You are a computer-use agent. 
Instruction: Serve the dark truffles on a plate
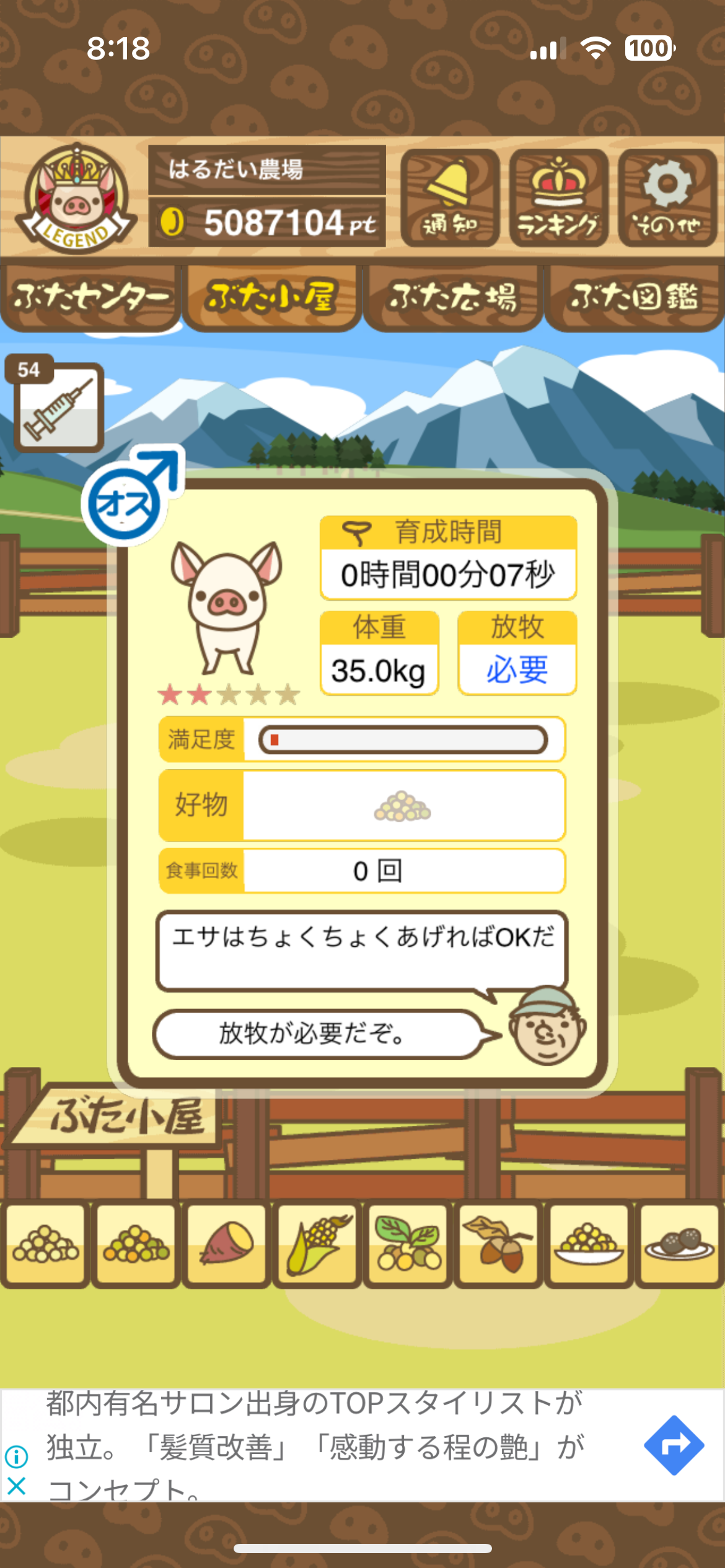tap(679, 1244)
